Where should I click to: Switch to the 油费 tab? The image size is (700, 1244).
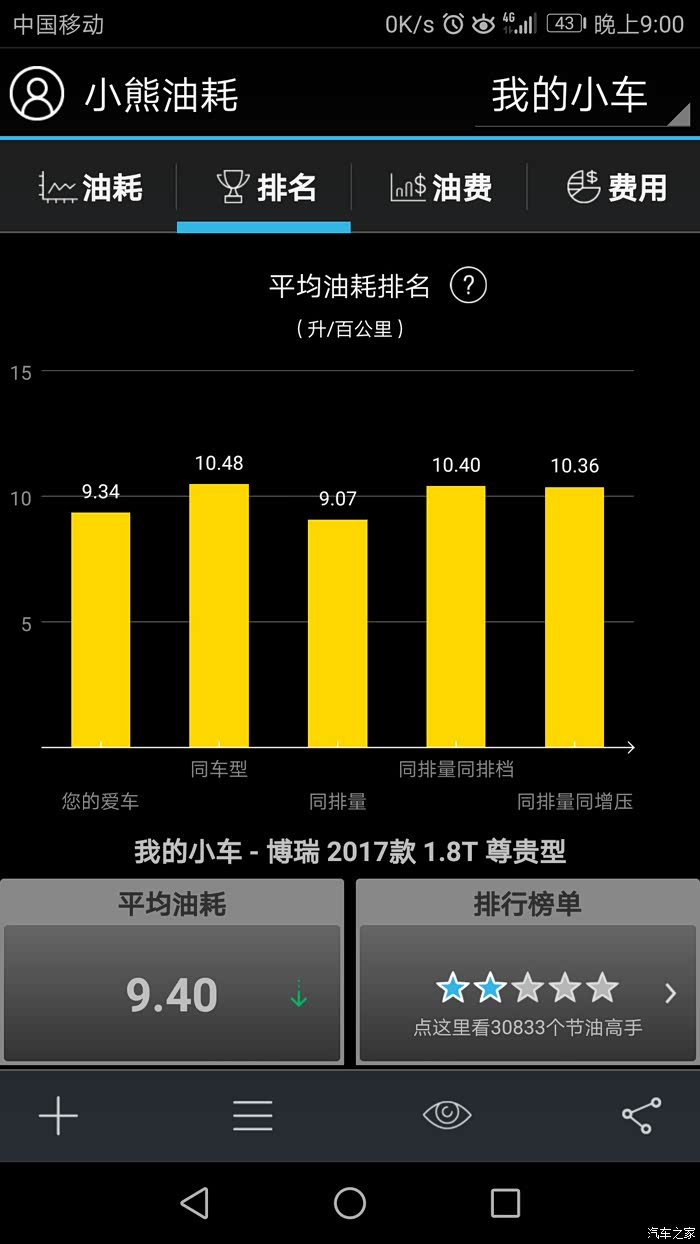pyautogui.click(x=440, y=187)
